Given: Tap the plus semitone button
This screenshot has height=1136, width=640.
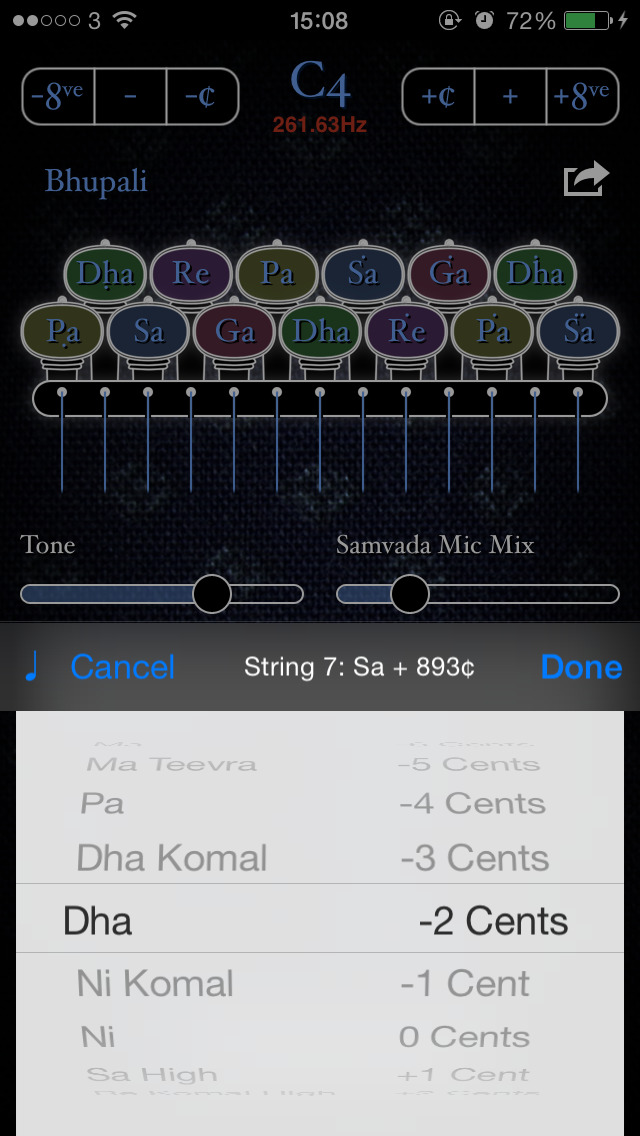Looking at the screenshot, I should click(510, 96).
